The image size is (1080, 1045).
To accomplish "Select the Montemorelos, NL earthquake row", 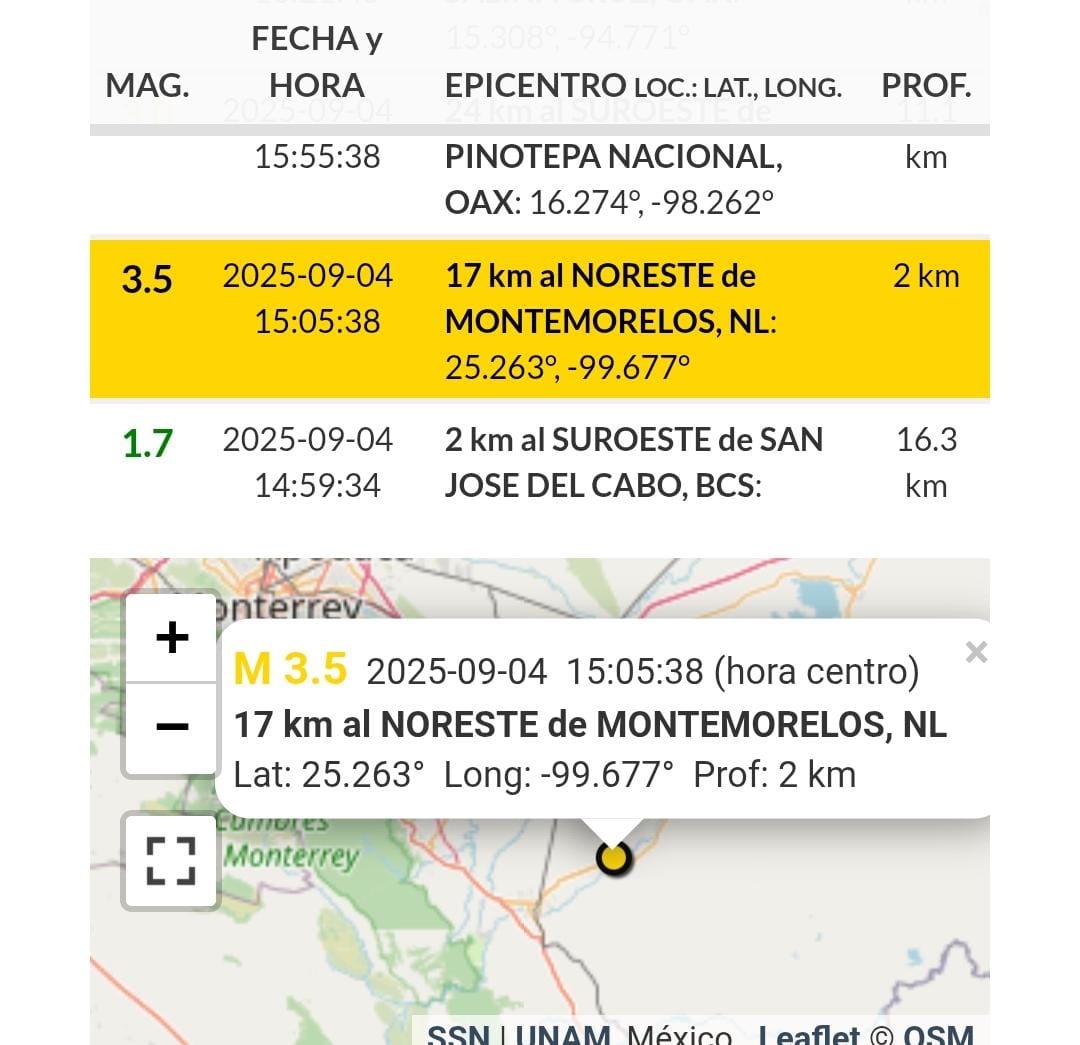I will (x=540, y=320).
